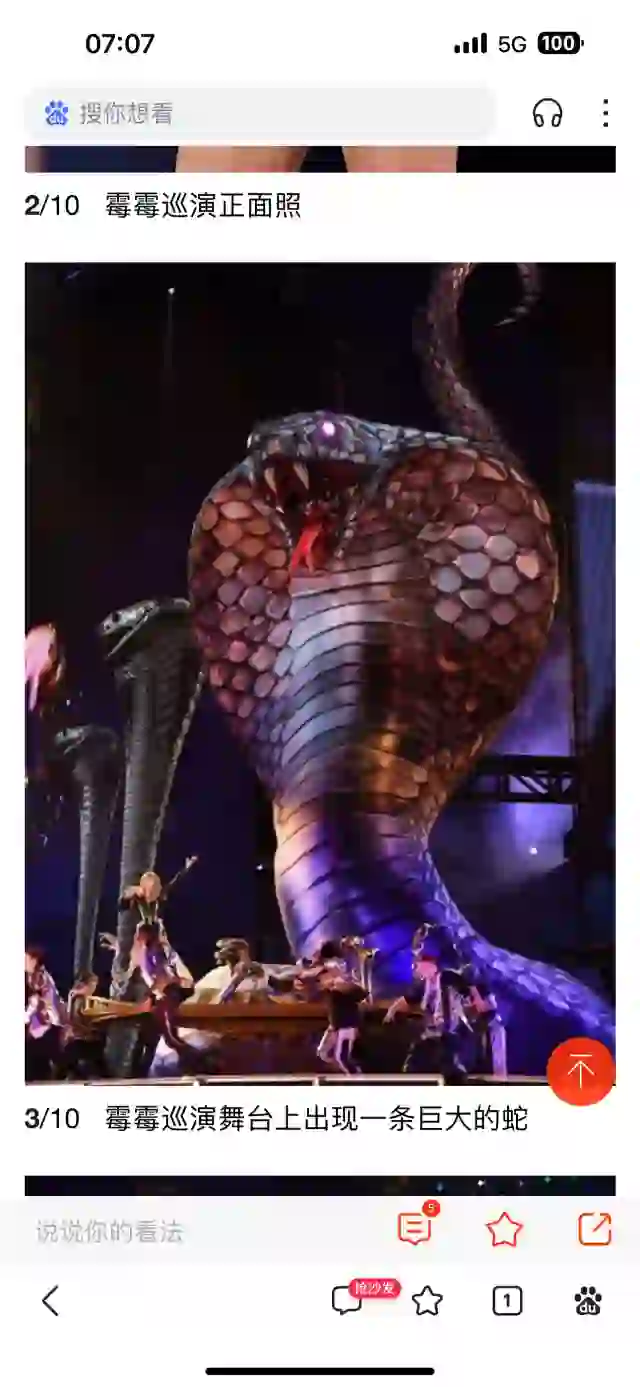The height and width of the screenshot is (1387, 640).
Task: Open the tab switcher showing 1
Action: [507, 1301]
